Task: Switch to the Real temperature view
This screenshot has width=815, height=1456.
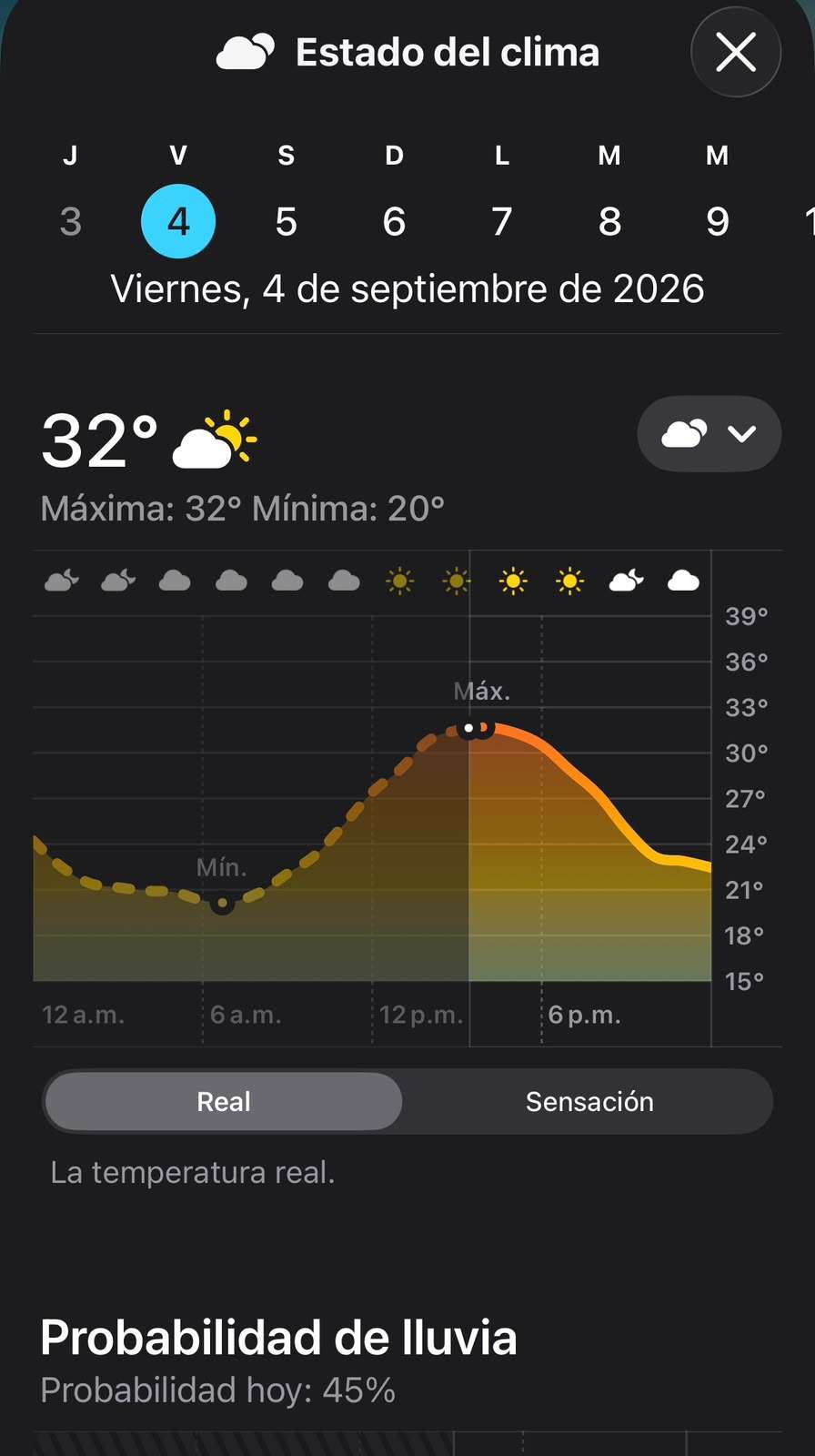Action: click(x=224, y=1101)
